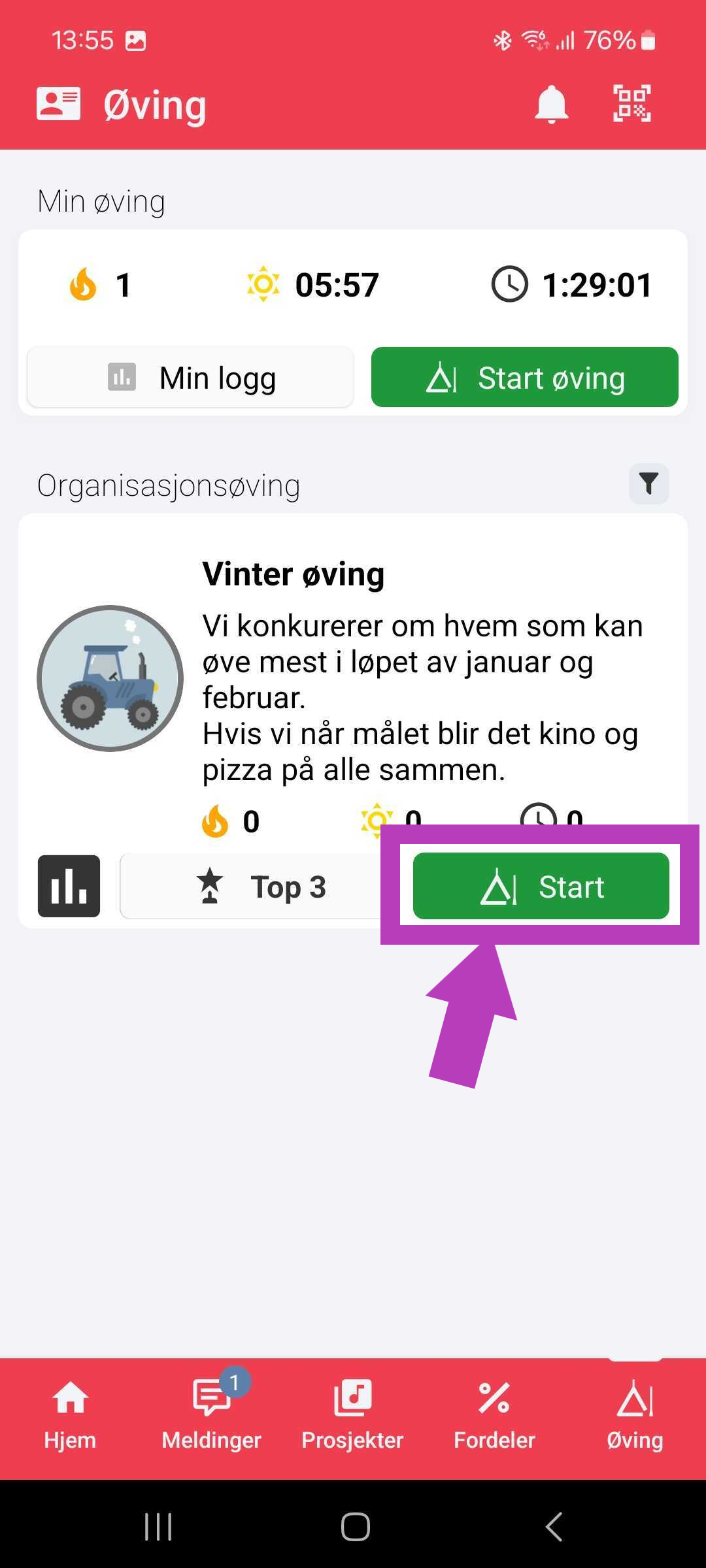Image resolution: width=706 pixels, height=1568 pixels.
Task: View statistics for Vinter øving
Action: [x=69, y=886]
